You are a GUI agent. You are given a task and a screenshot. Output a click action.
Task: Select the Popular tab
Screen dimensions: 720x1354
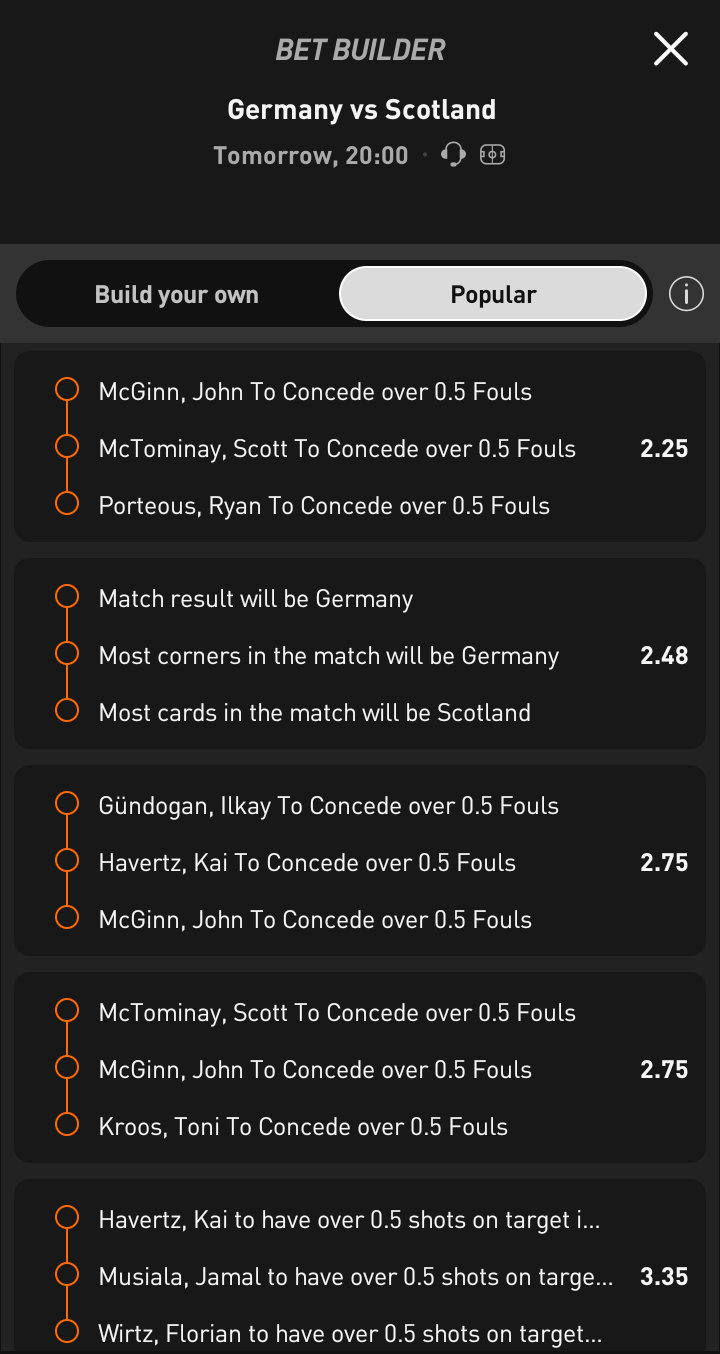493,295
